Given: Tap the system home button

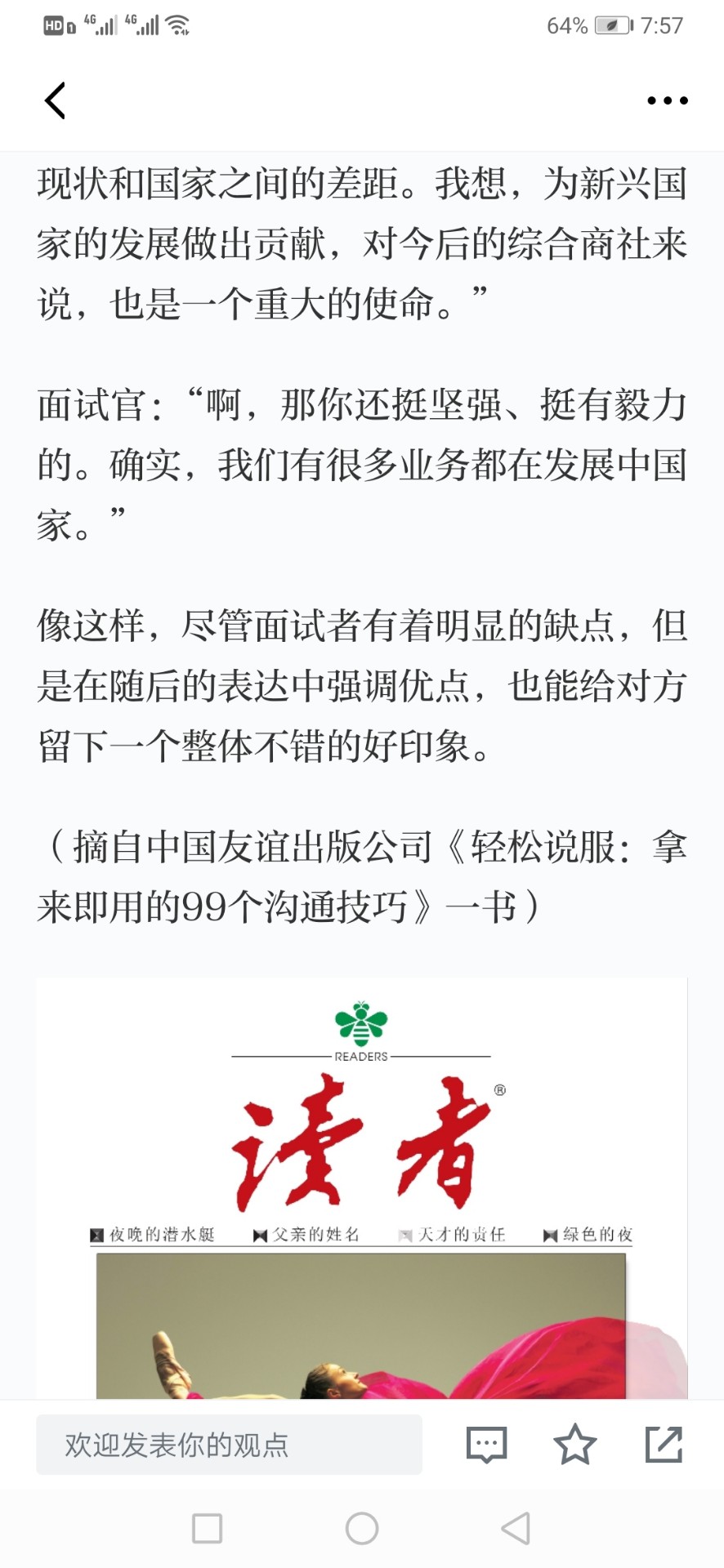Looking at the screenshot, I should [361, 1528].
